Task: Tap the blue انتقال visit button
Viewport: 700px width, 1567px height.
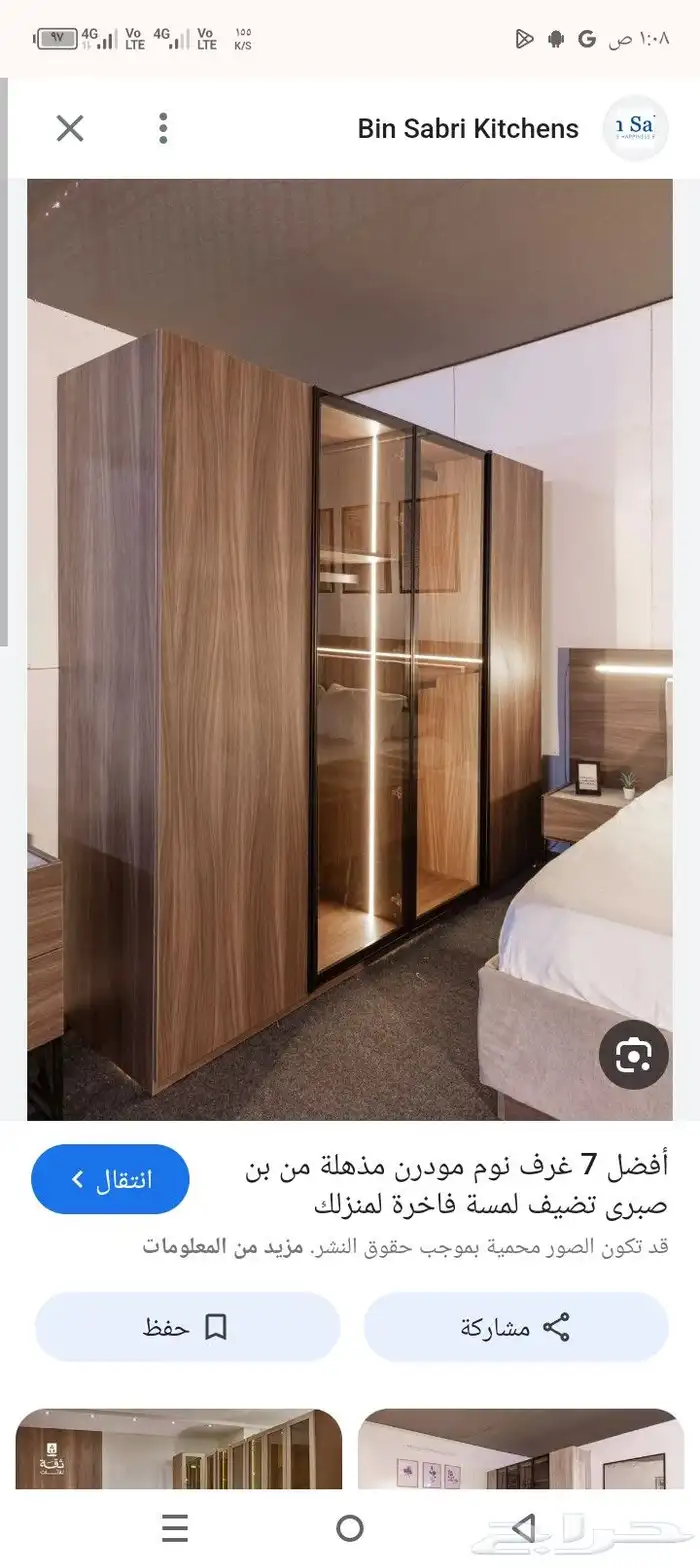Action: click(110, 1179)
